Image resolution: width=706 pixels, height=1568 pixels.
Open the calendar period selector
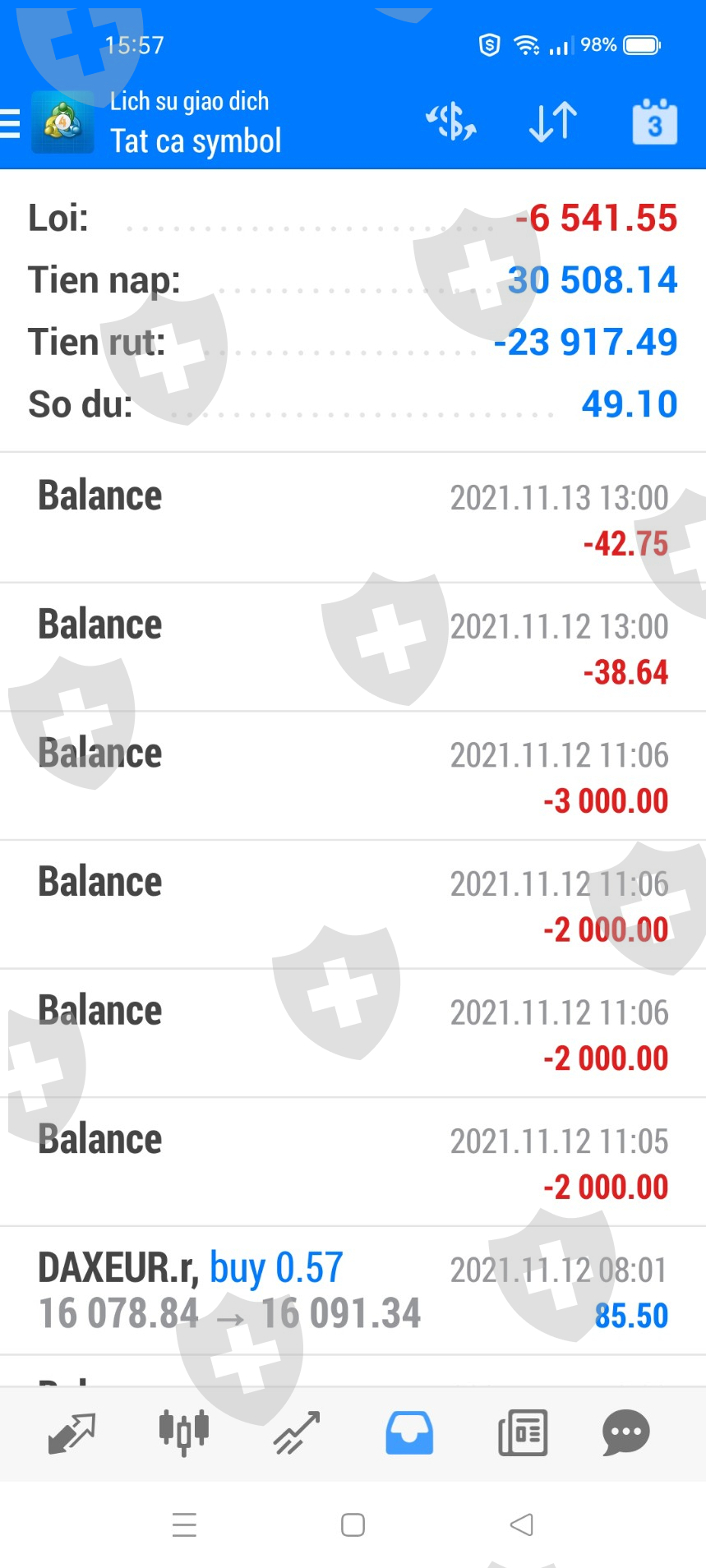tap(654, 123)
